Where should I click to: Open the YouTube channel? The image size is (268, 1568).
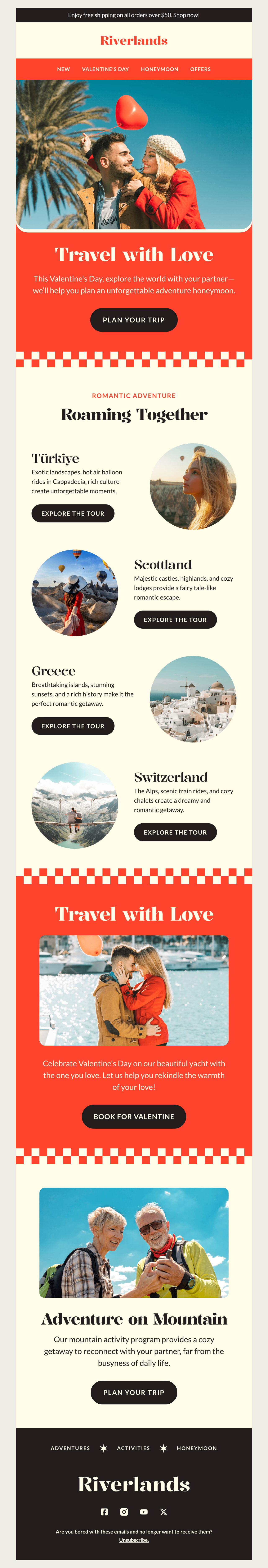pyautogui.click(x=144, y=1511)
